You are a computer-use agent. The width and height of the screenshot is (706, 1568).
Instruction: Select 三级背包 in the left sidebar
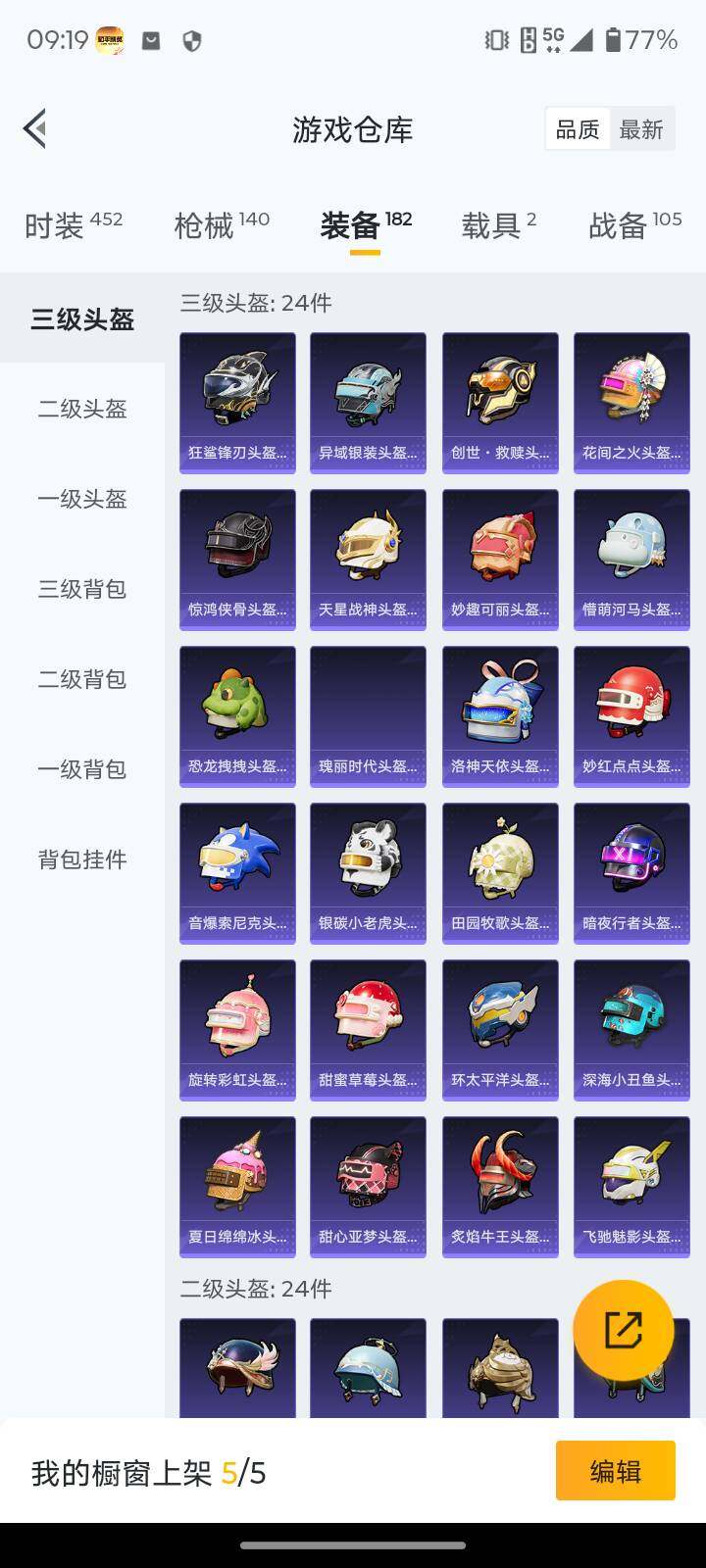point(80,590)
